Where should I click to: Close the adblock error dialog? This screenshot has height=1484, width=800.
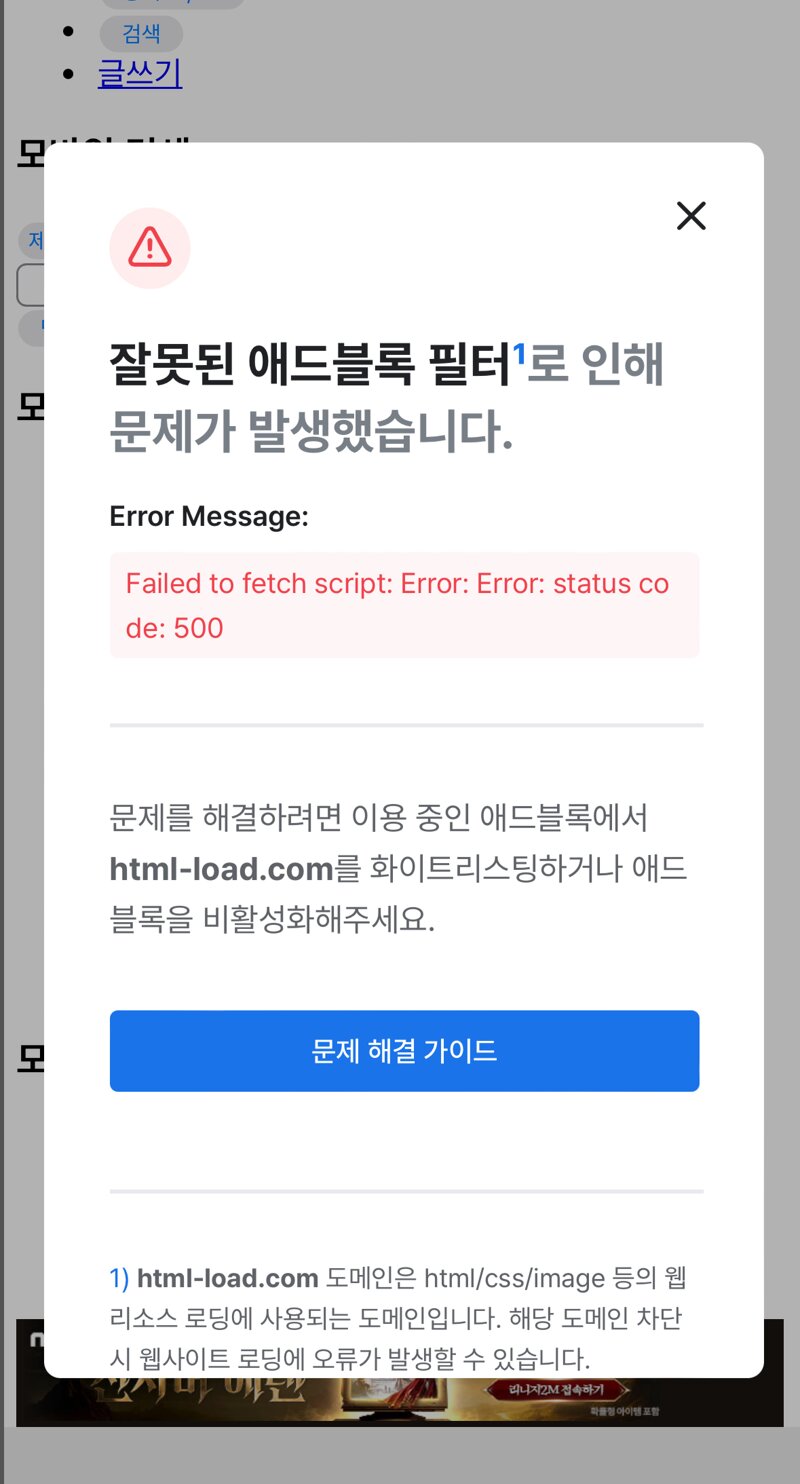[x=691, y=215]
